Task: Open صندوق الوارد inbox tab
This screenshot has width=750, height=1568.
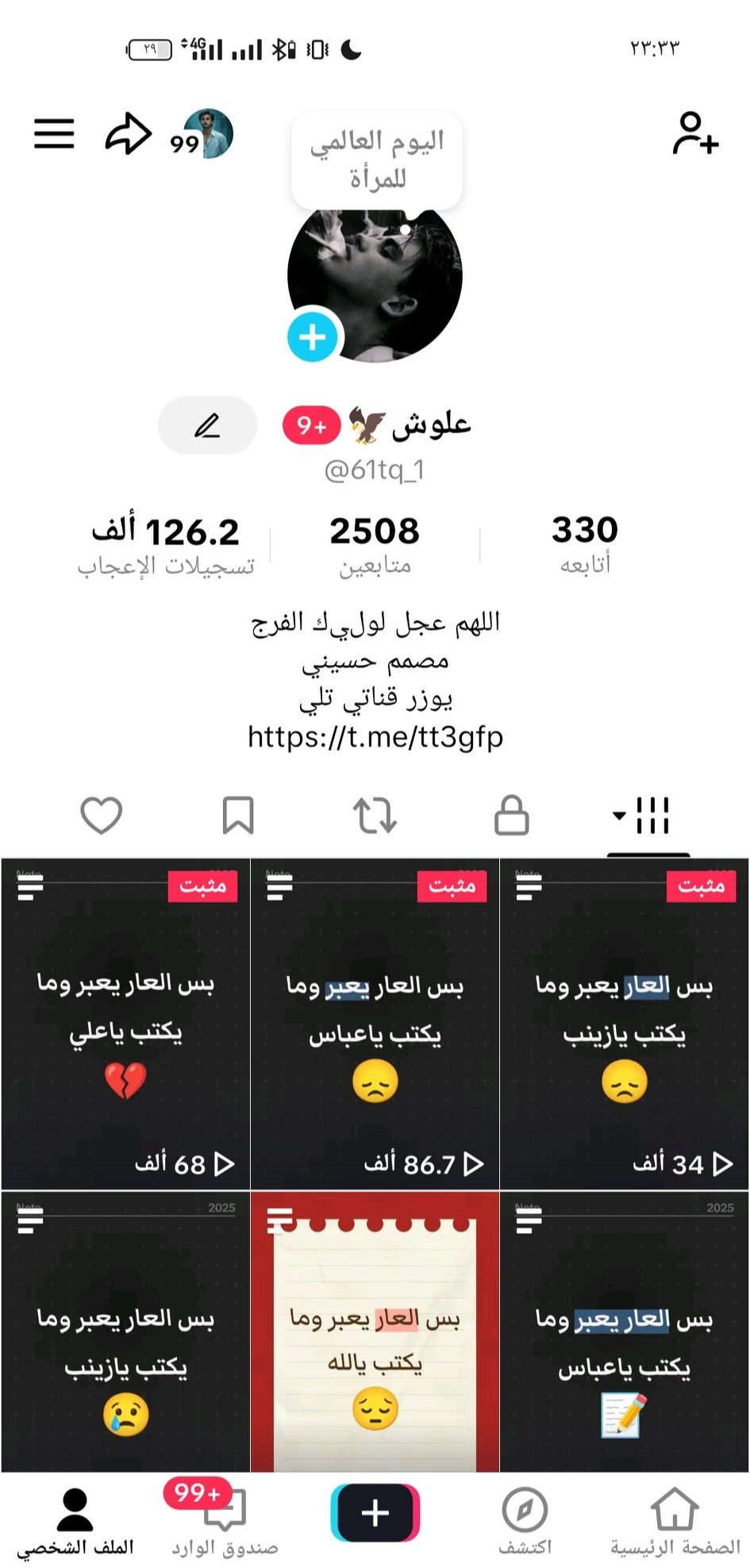Action: (x=225, y=1520)
